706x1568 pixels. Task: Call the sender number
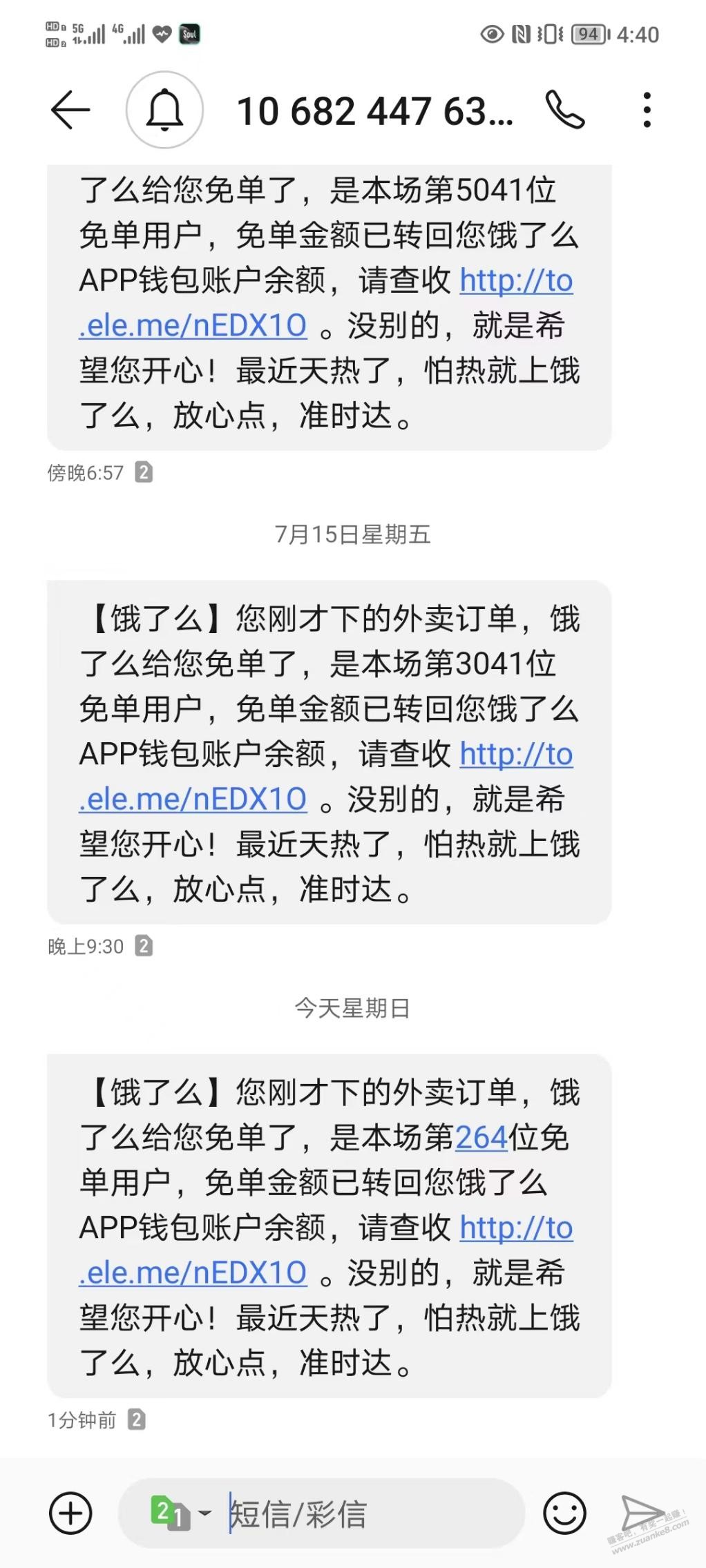564,110
